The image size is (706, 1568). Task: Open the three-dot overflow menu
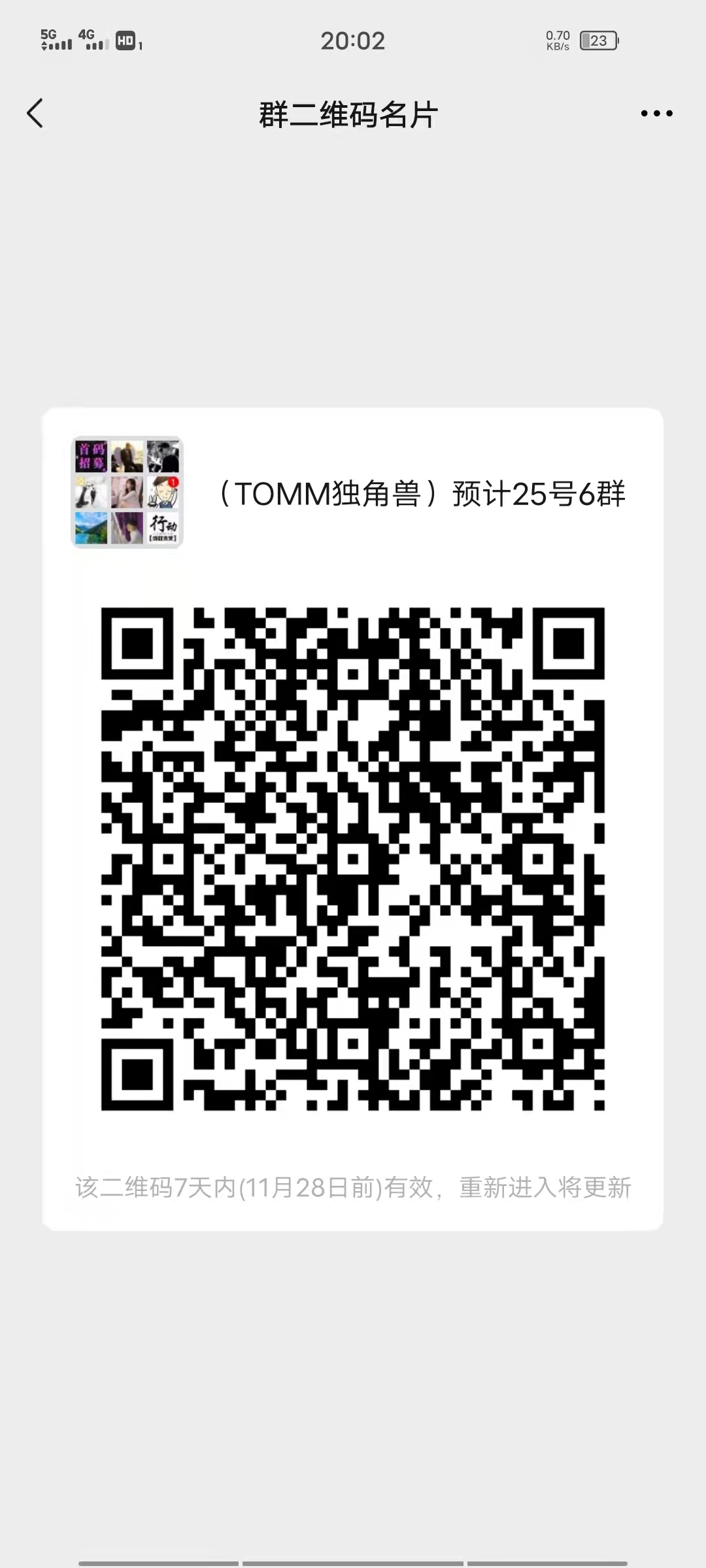[x=656, y=114]
